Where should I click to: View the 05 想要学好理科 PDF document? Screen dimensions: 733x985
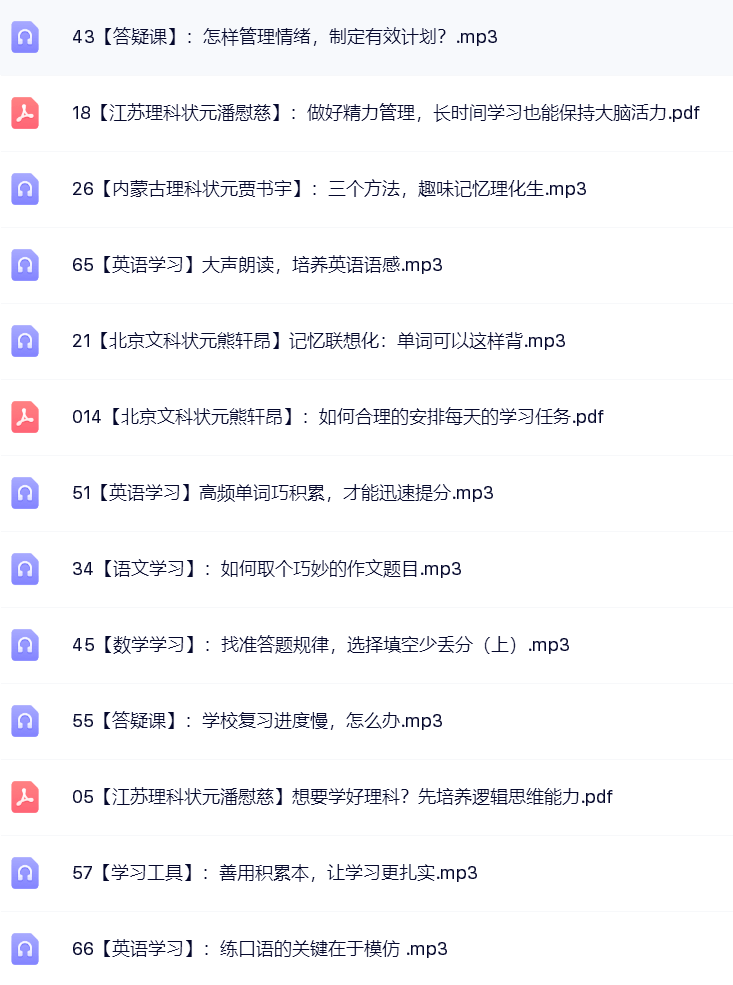(x=342, y=797)
